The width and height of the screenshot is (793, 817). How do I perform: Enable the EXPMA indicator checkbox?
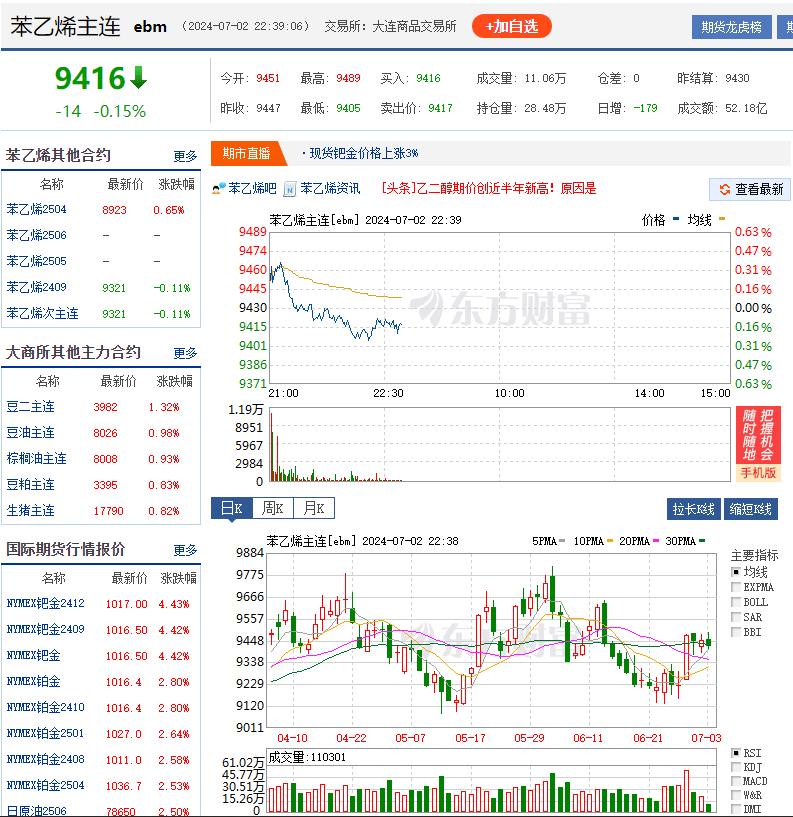coord(736,587)
